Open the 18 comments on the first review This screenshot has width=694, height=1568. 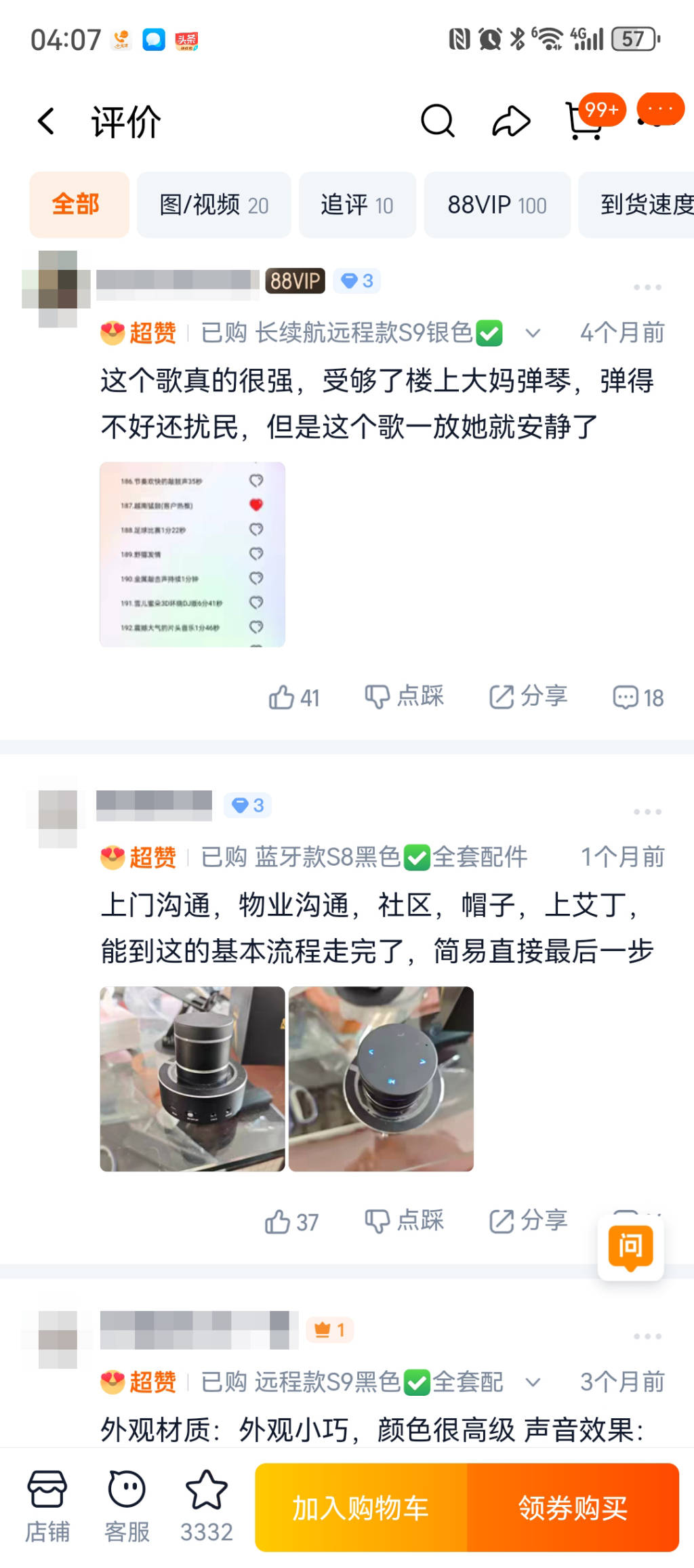pos(640,698)
